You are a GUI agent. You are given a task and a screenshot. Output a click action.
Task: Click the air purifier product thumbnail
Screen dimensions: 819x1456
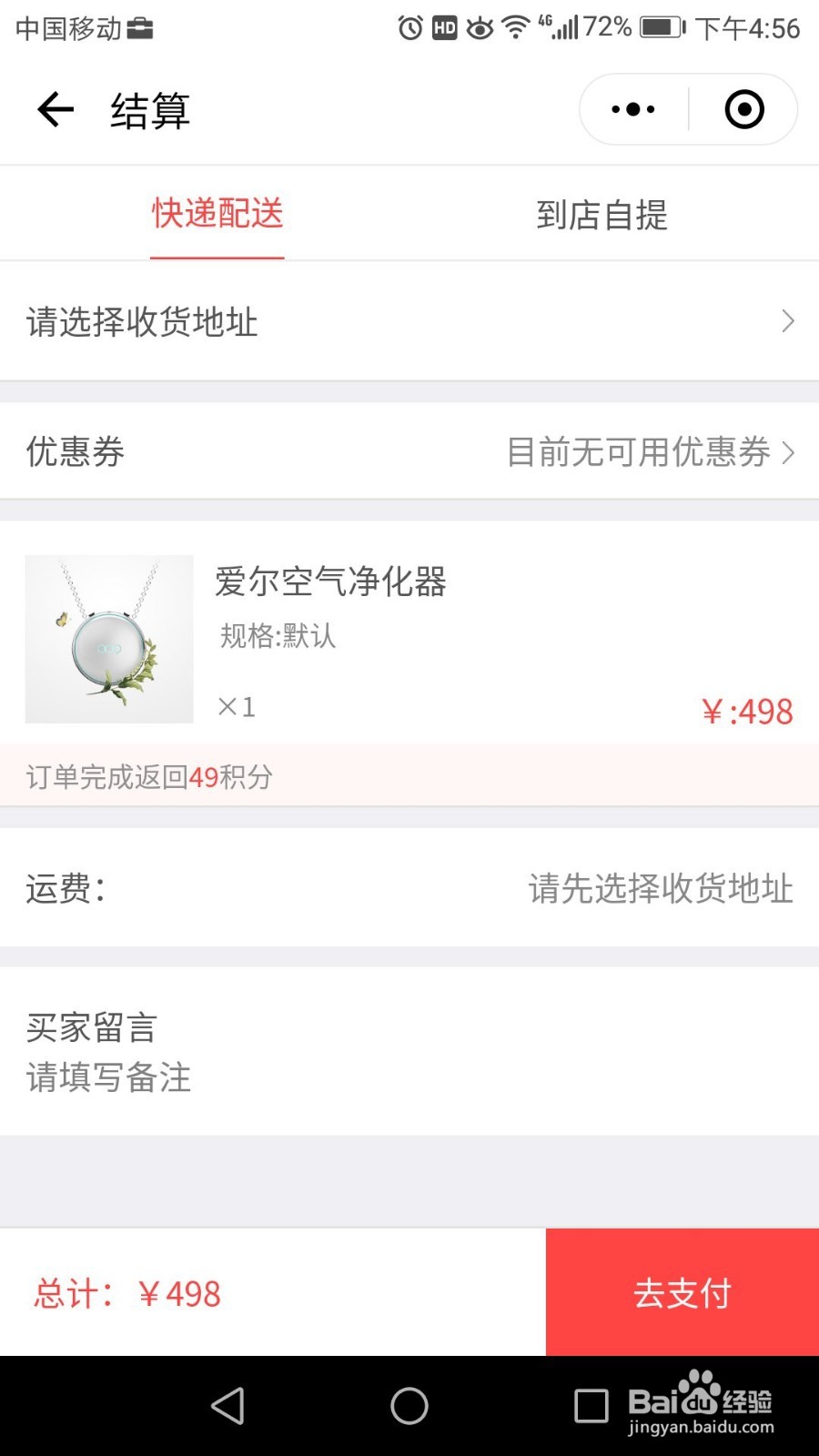pyautogui.click(x=109, y=638)
